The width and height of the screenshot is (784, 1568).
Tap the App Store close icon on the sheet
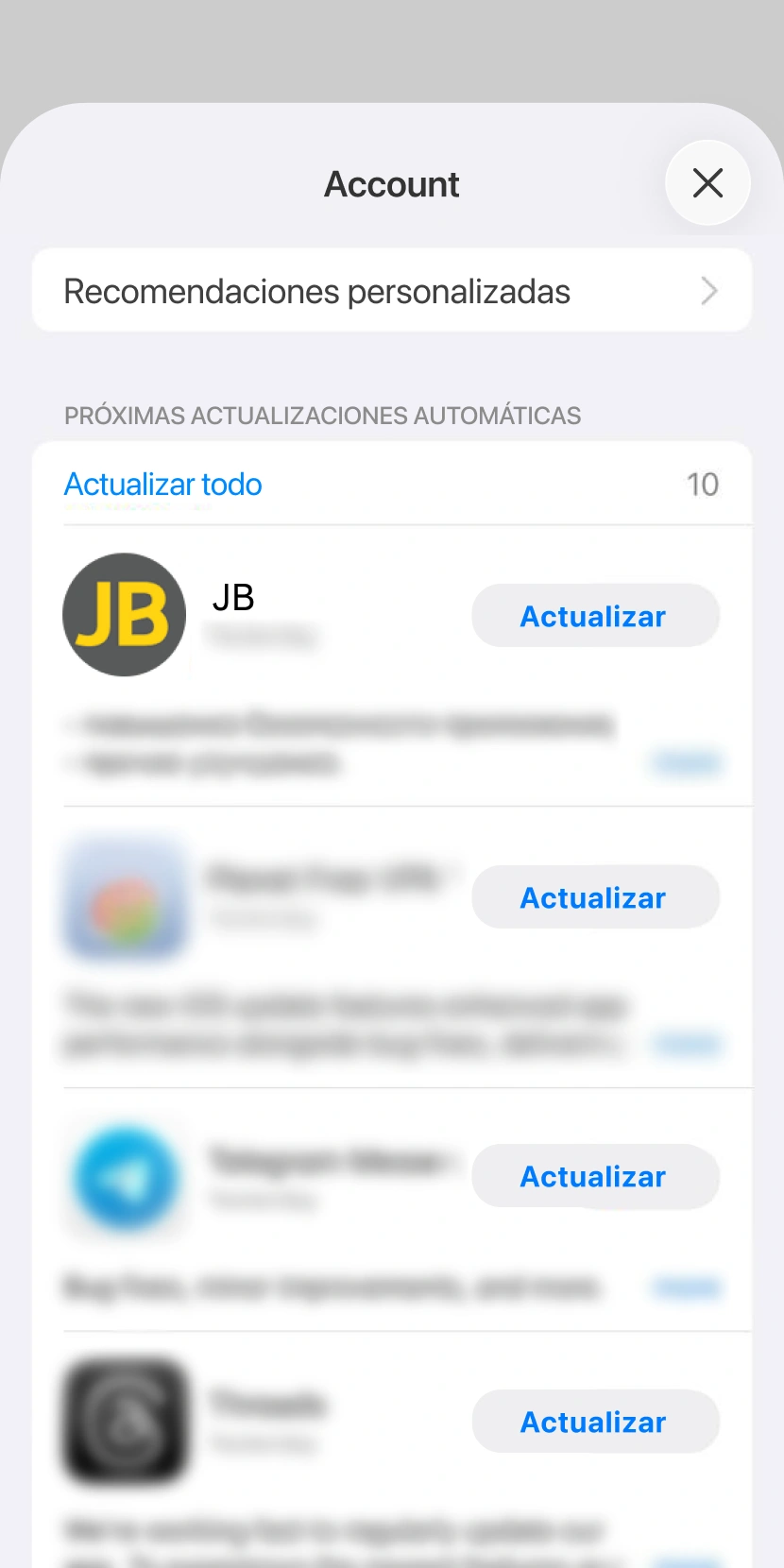tap(707, 183)
